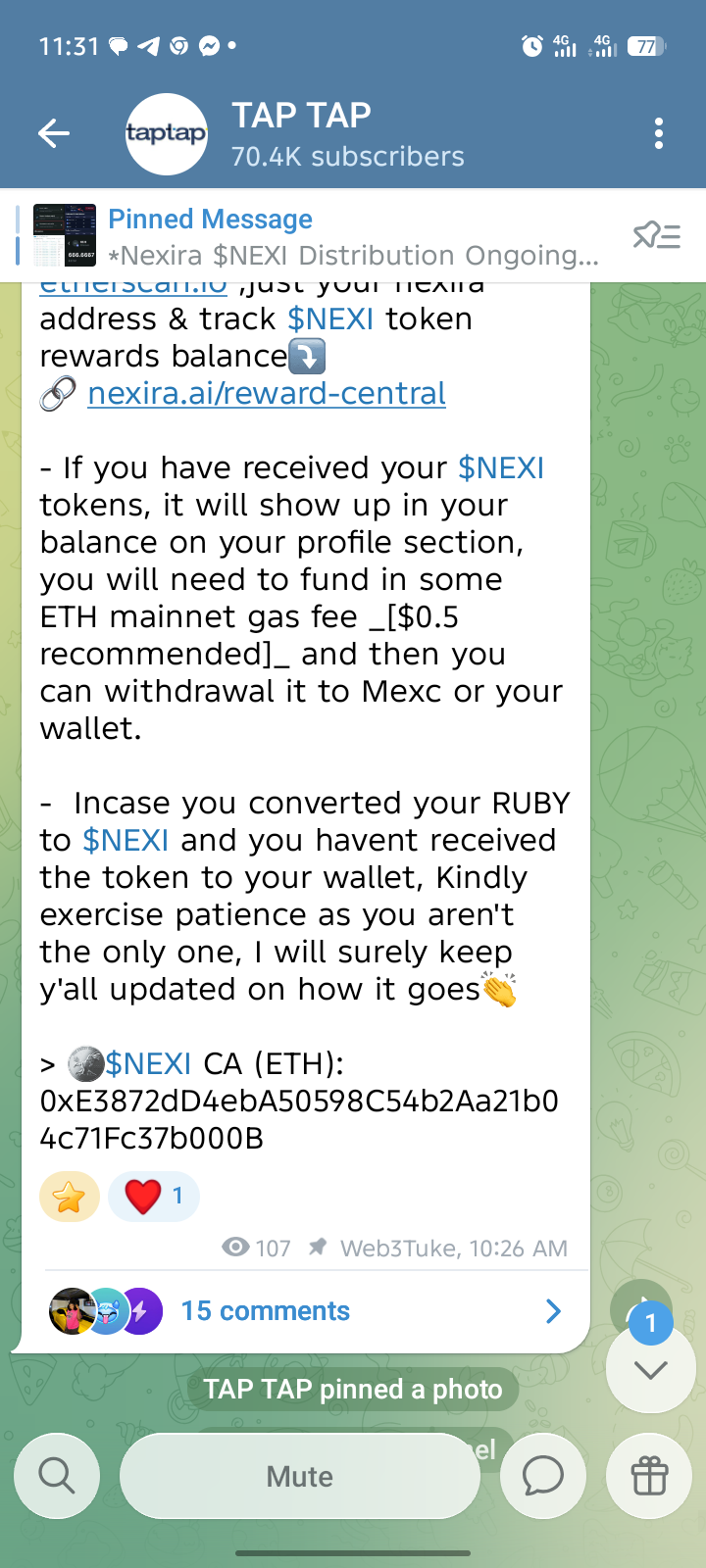The width and height of the screenshot is (706, 1568).
Task: Jump to latest message with down arrow
Action: point(651,1369)
